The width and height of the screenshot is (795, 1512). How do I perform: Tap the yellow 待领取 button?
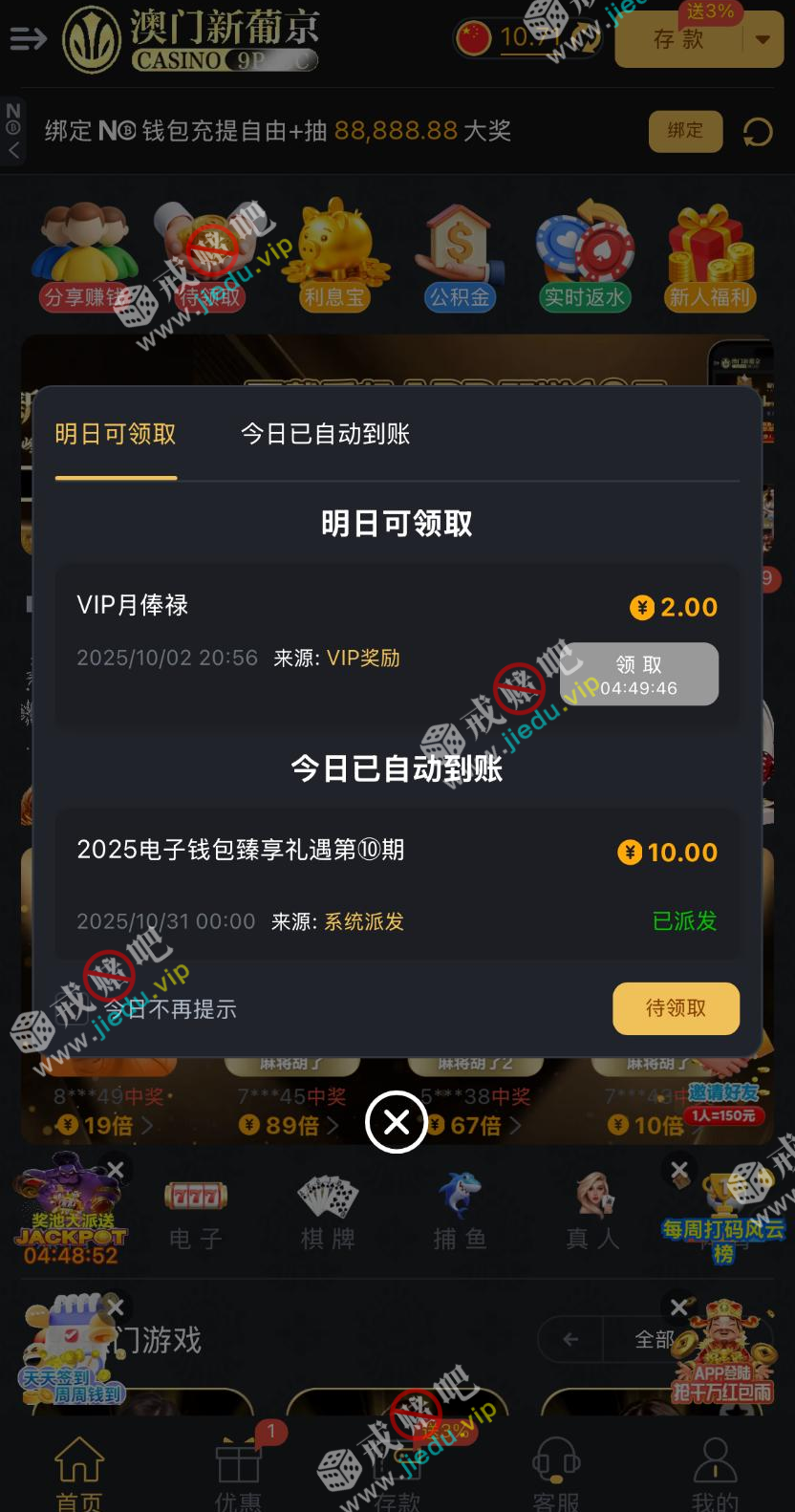click(x=676, y=1008)
